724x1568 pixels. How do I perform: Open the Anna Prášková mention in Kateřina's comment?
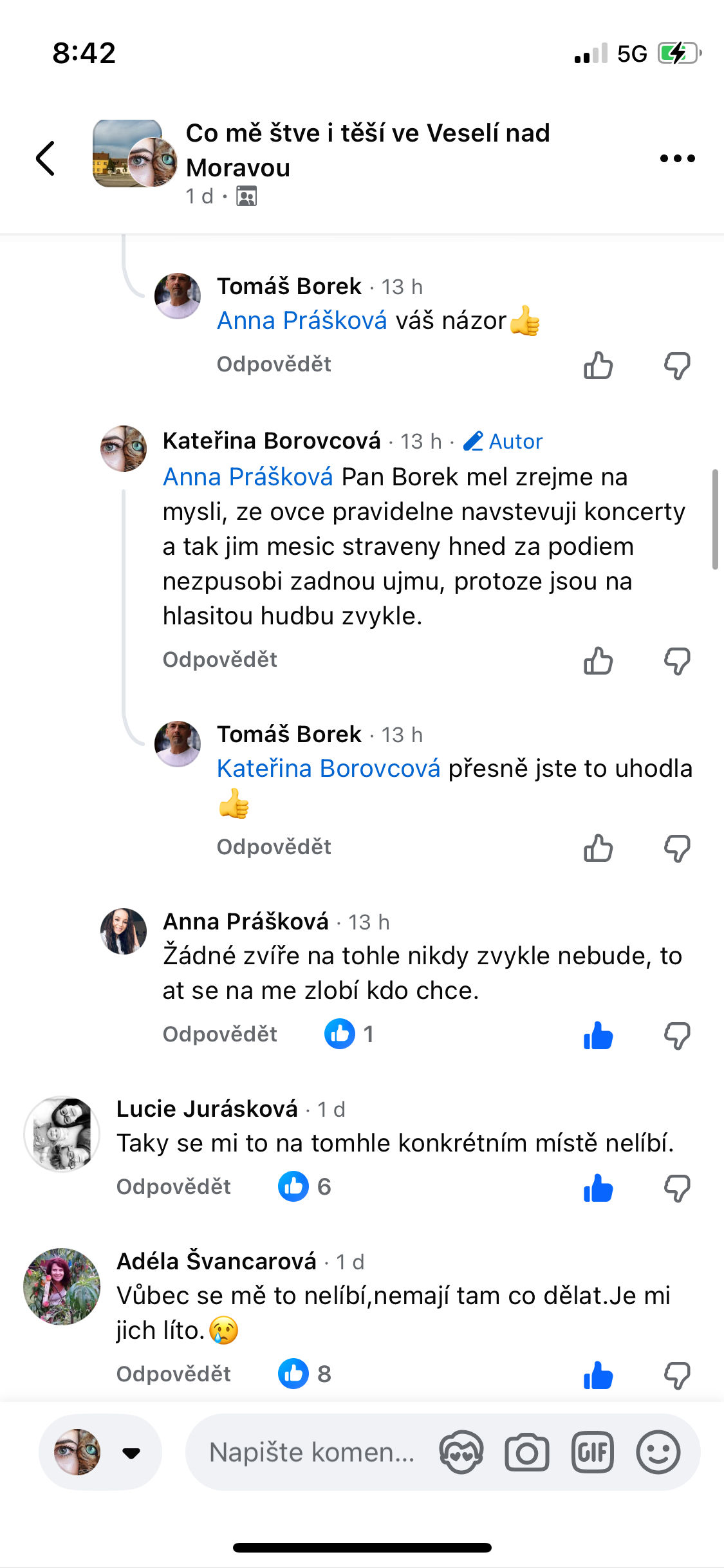point(248,477)
